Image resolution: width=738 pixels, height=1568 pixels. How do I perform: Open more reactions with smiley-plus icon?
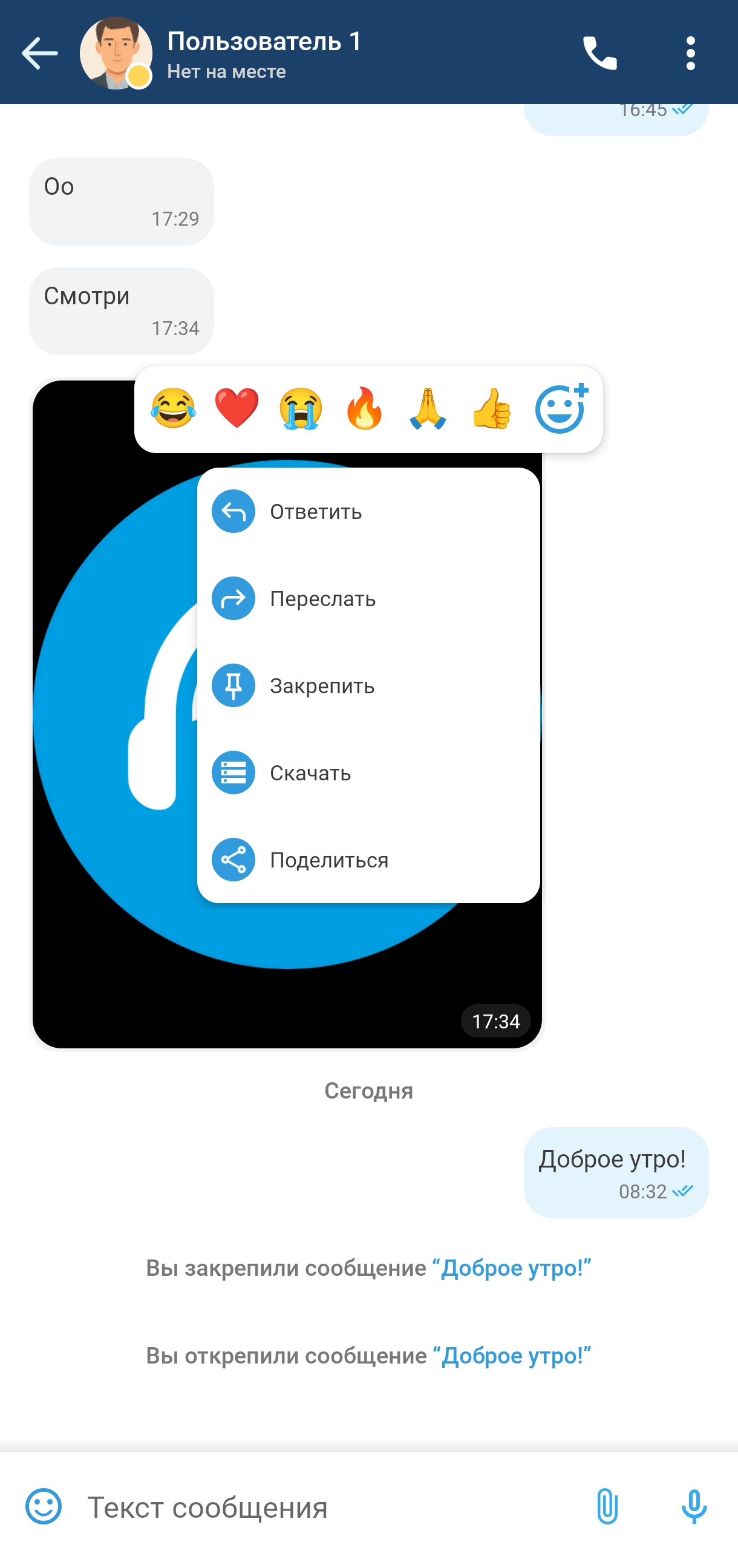561,409
